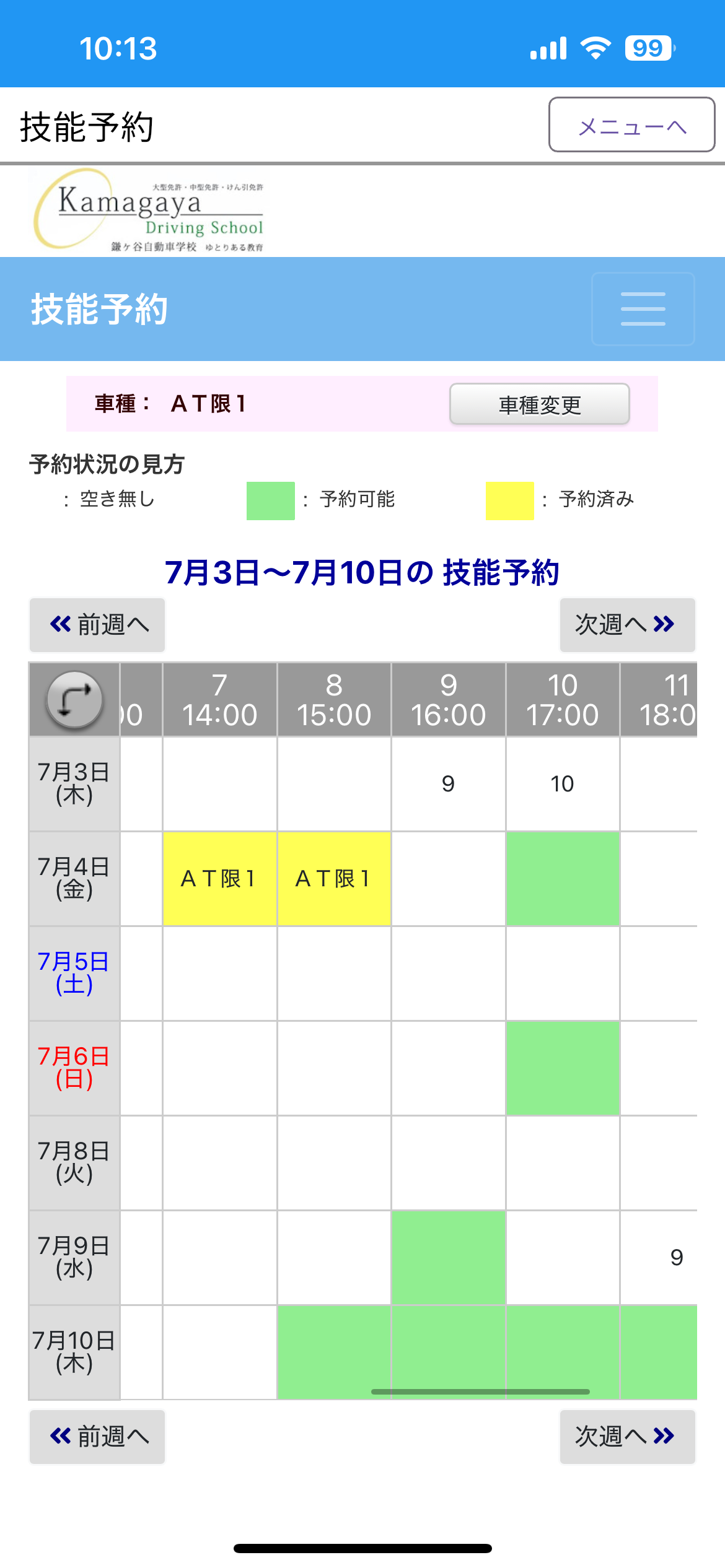Tap the bottom 次週へ button
Screen dimensions: 725x1568
(627, 1436)
